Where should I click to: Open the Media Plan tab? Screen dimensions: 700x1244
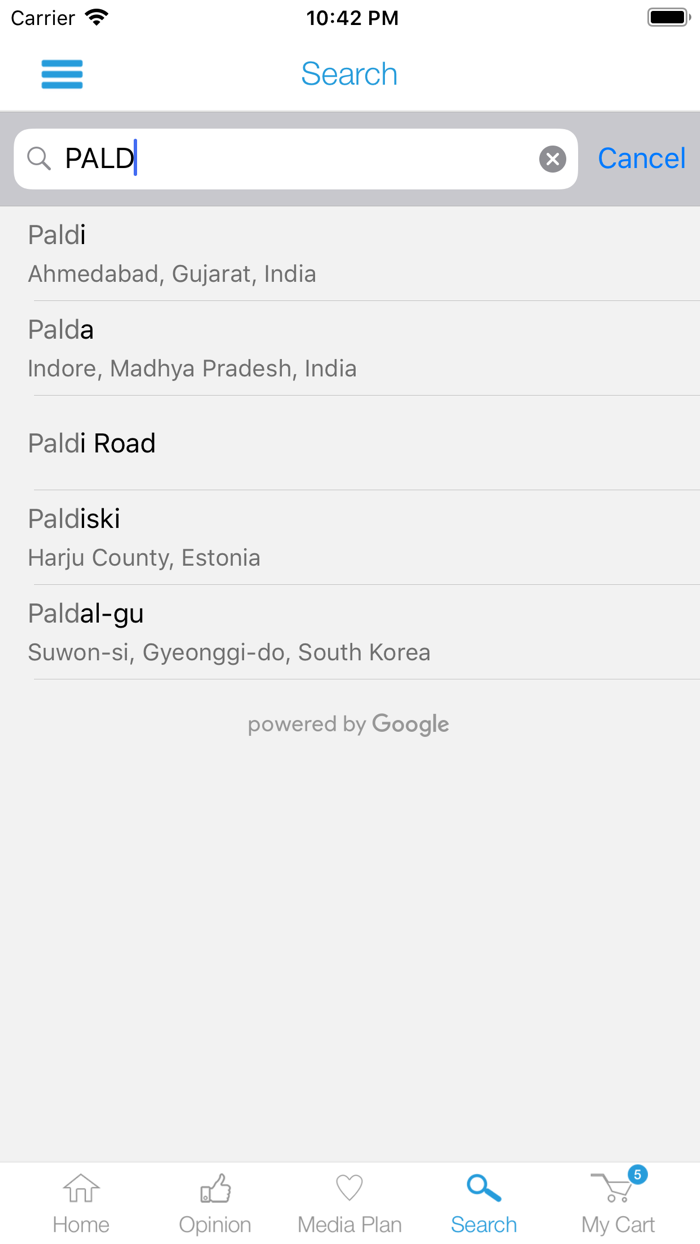pyautogui.click(x=349, y=1204)
